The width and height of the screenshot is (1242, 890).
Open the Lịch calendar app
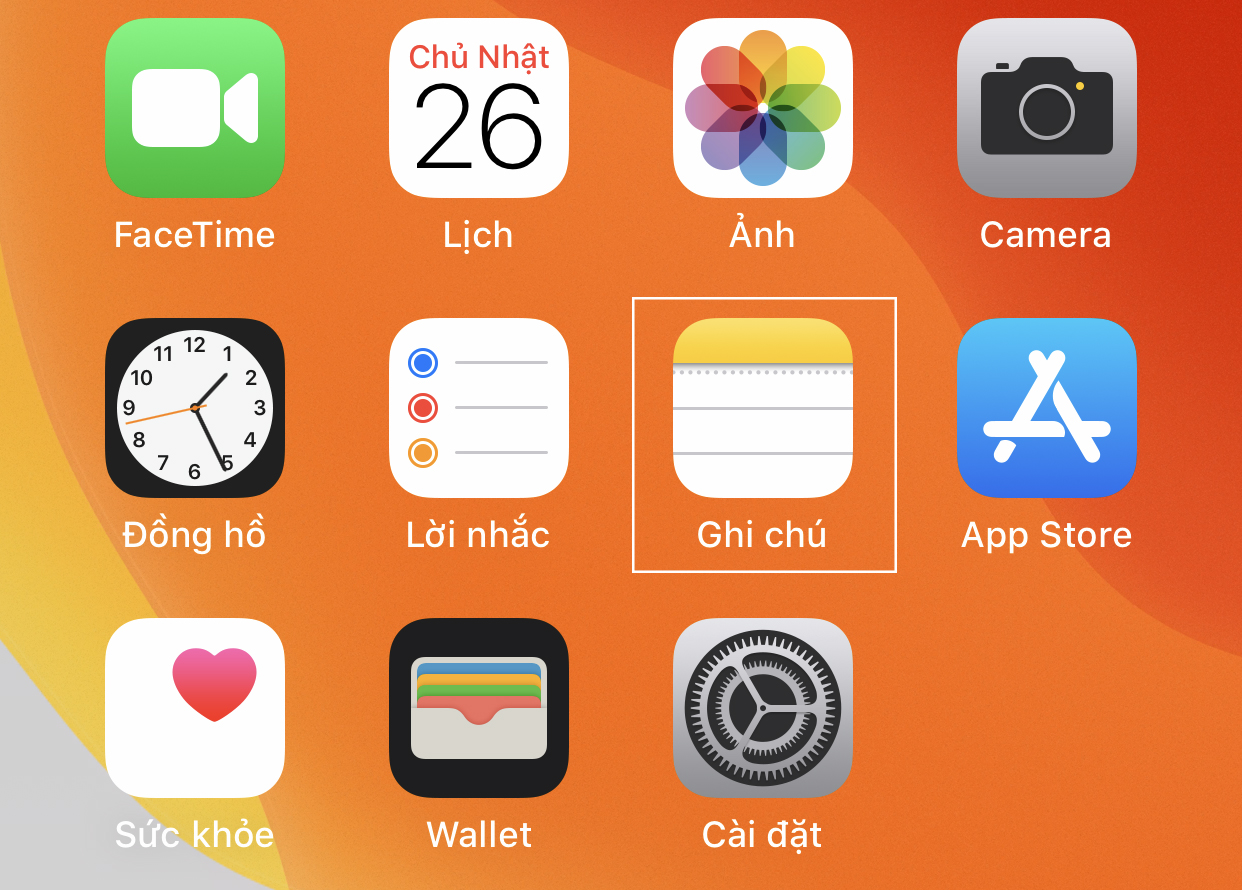point(479,108)
